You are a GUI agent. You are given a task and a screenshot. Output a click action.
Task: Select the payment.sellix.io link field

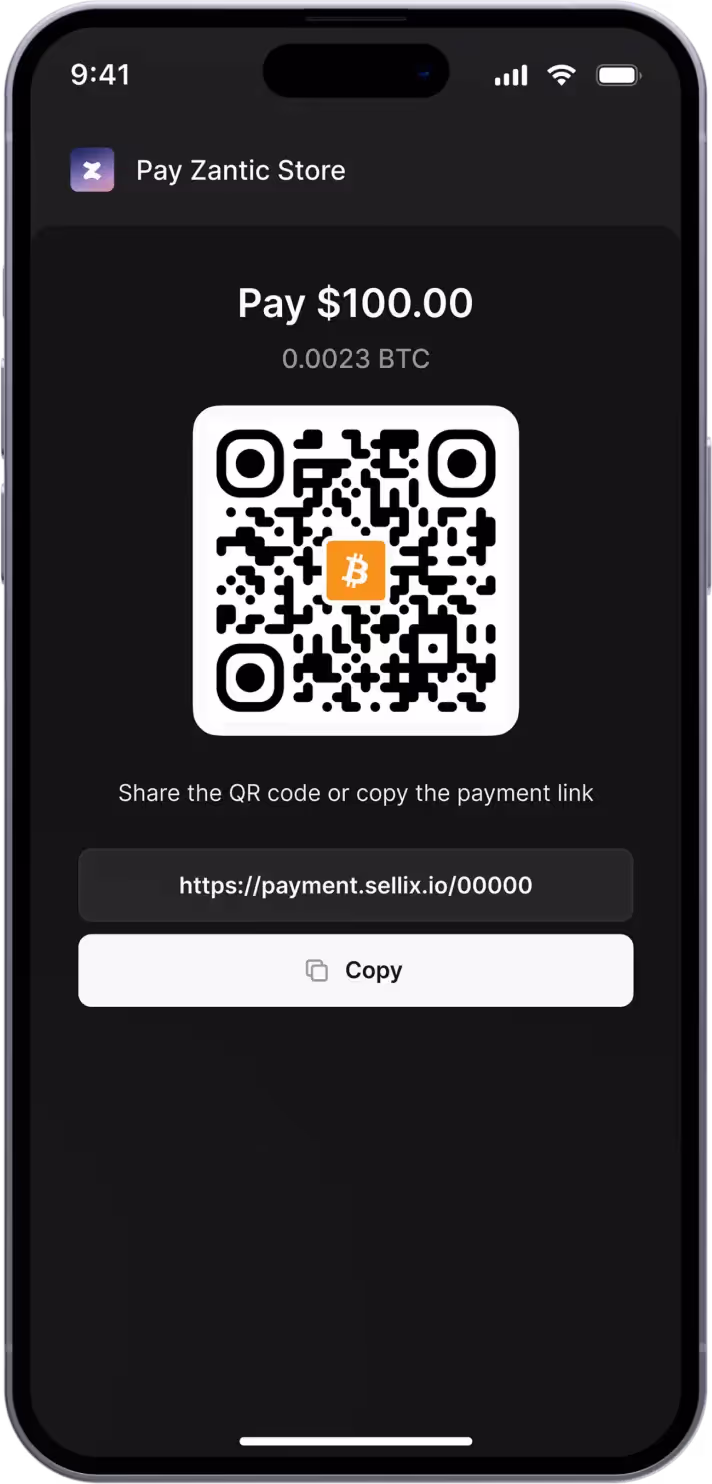tap(355, 885)
